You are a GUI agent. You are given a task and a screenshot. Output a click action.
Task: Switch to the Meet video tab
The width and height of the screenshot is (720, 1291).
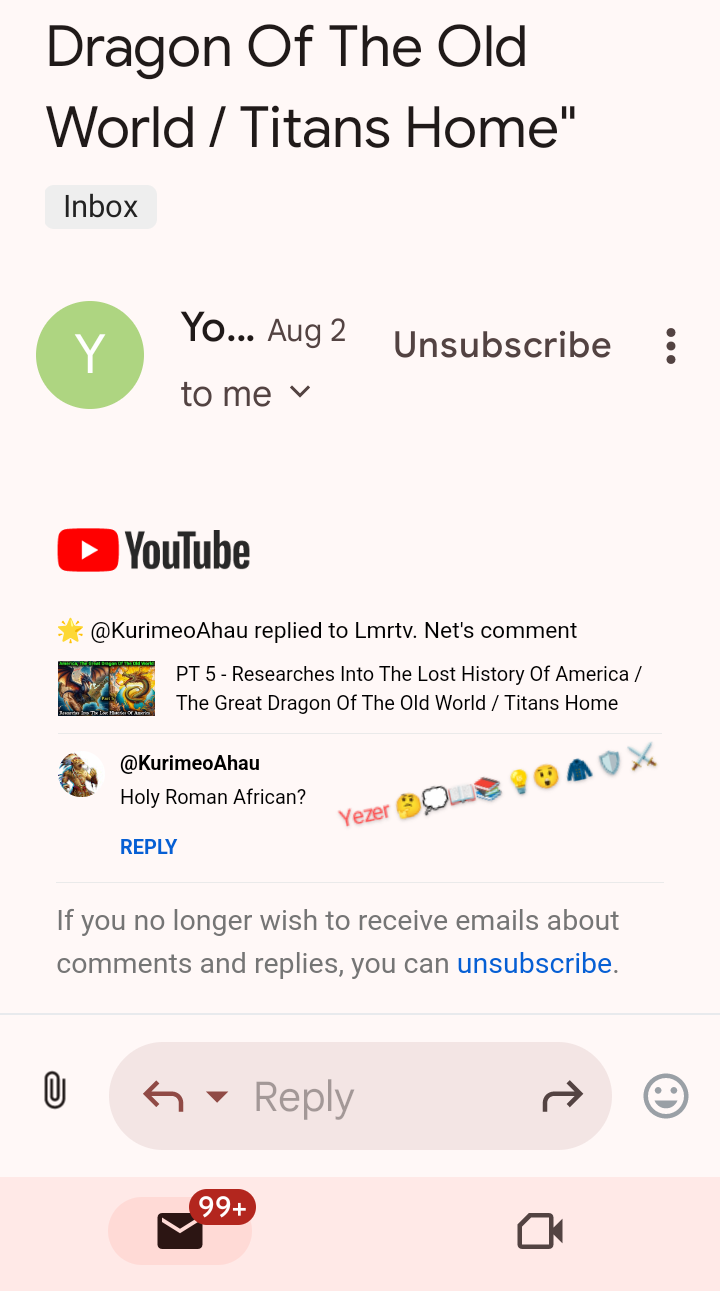pos(540,1231)
